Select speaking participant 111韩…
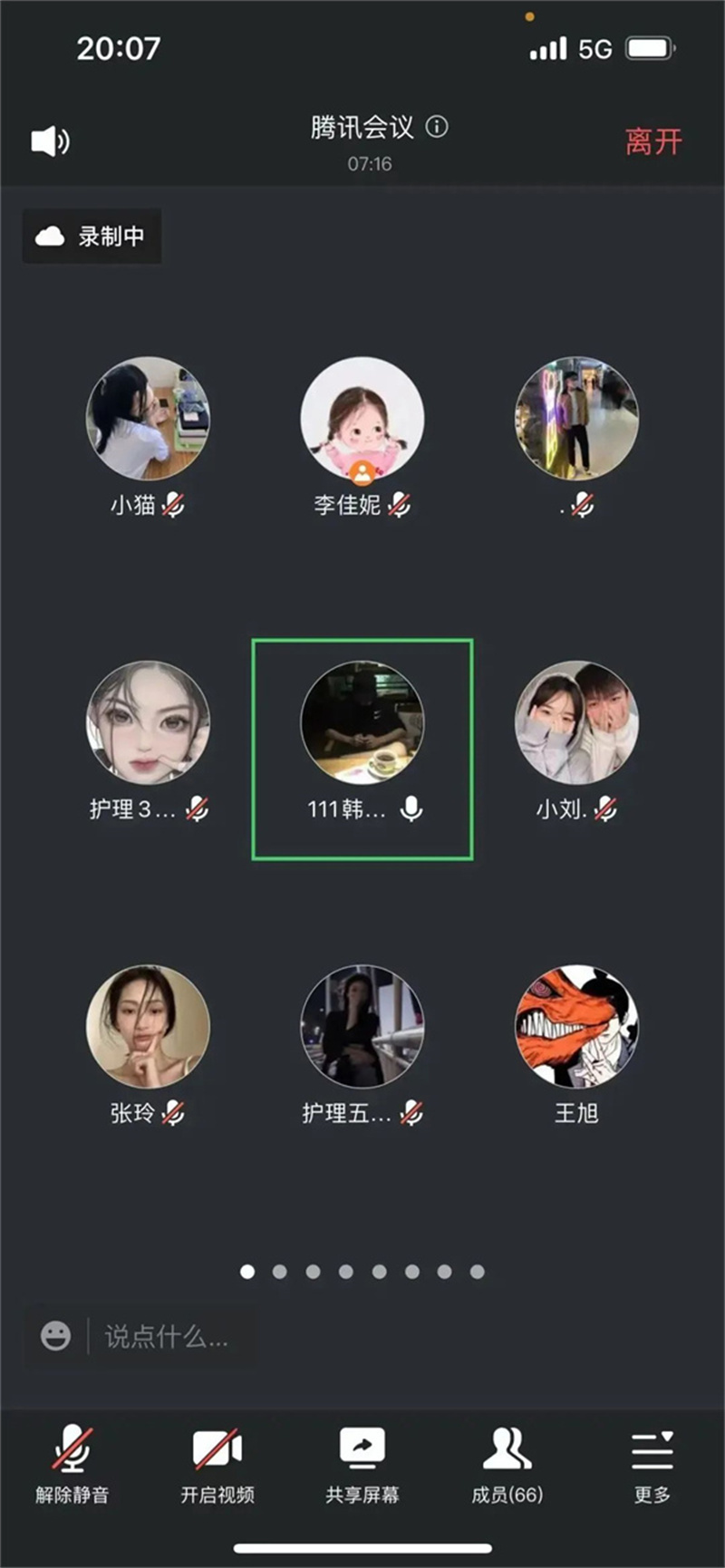This screenshot has height=1568, width=725. tap(362, 722)
